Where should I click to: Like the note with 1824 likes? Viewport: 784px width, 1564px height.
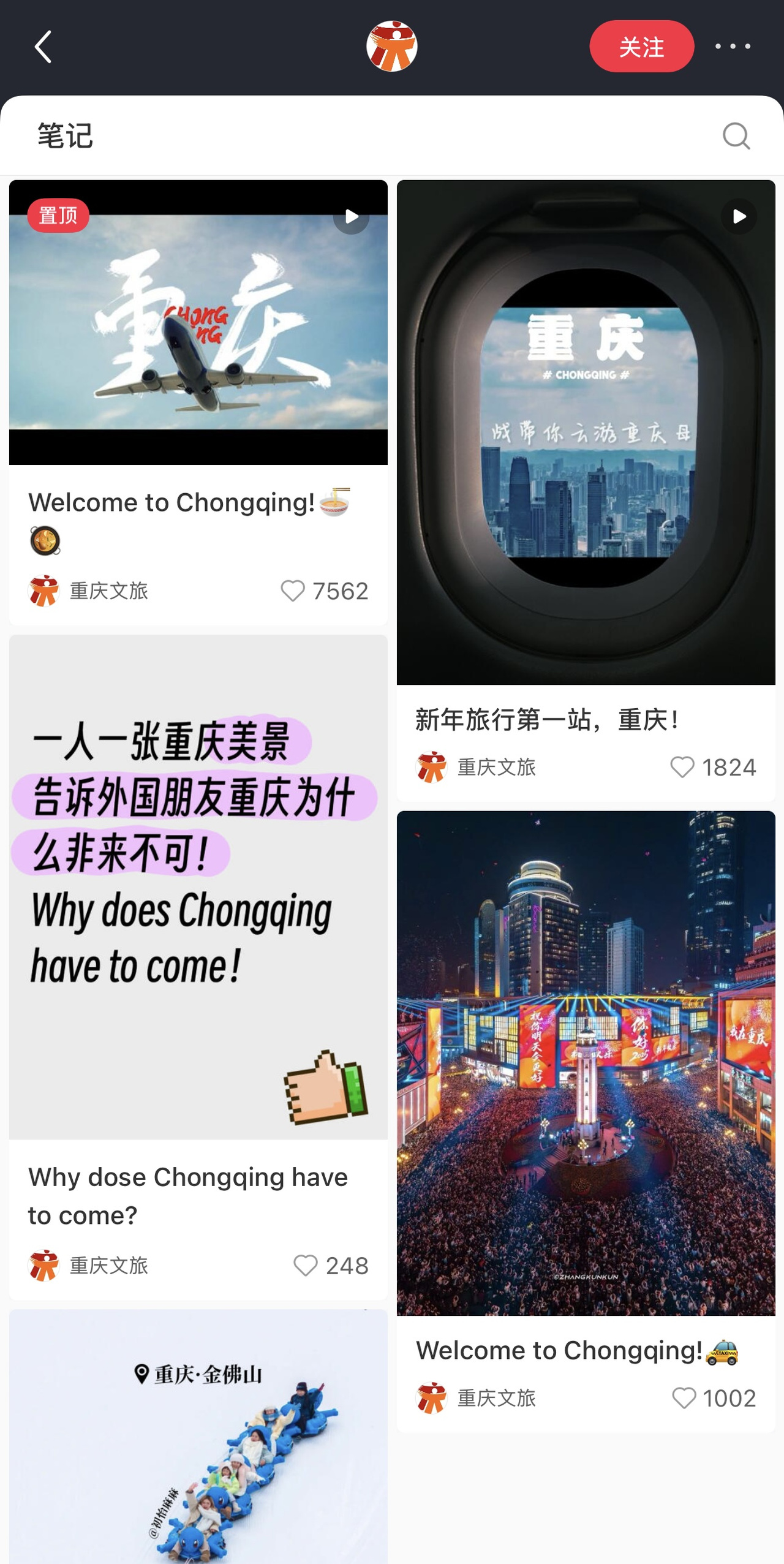[682, 767]
